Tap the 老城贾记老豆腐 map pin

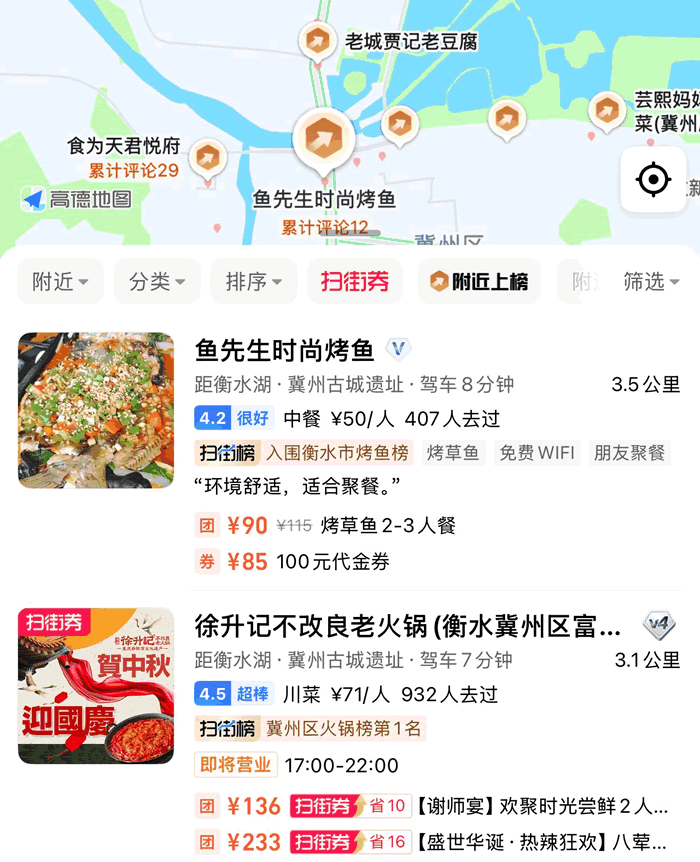coord(318,42)
